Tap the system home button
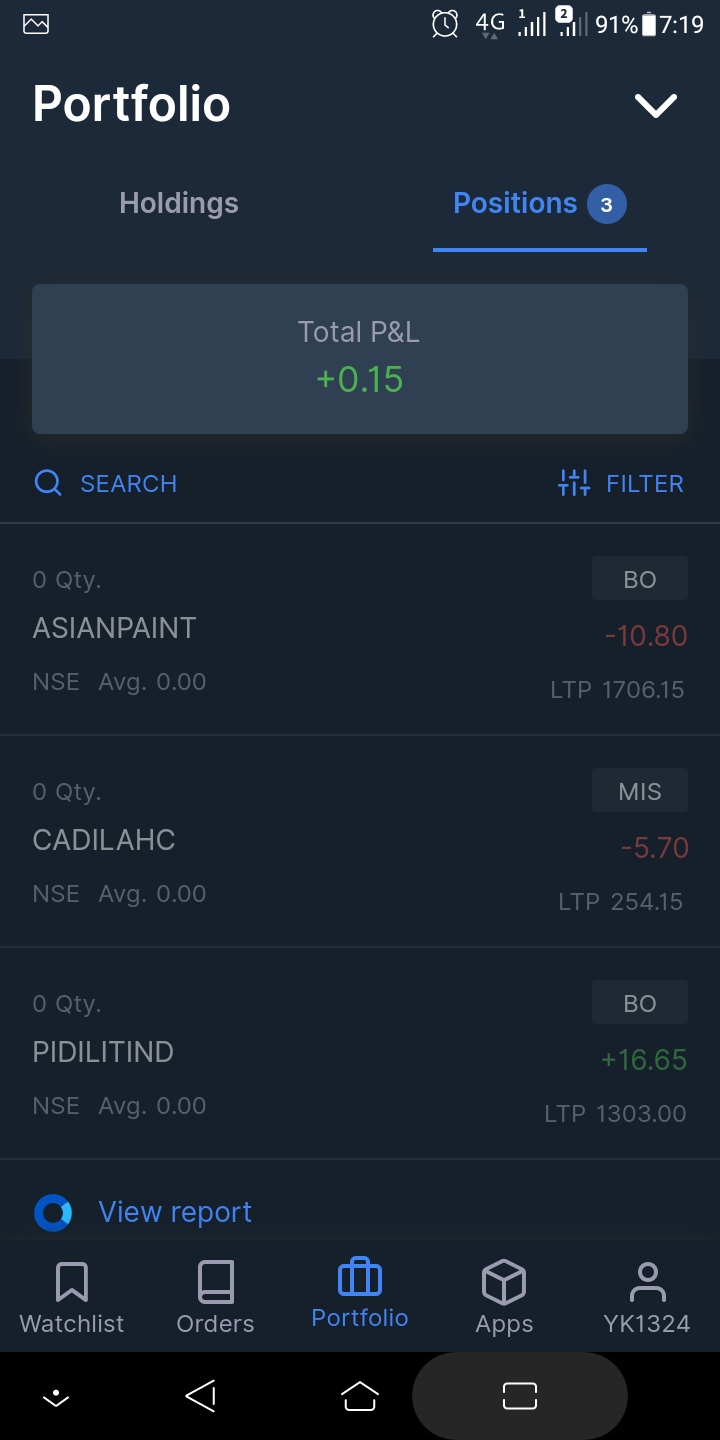This screenshot has width=720, height=1440. (x=360, y=1396)
